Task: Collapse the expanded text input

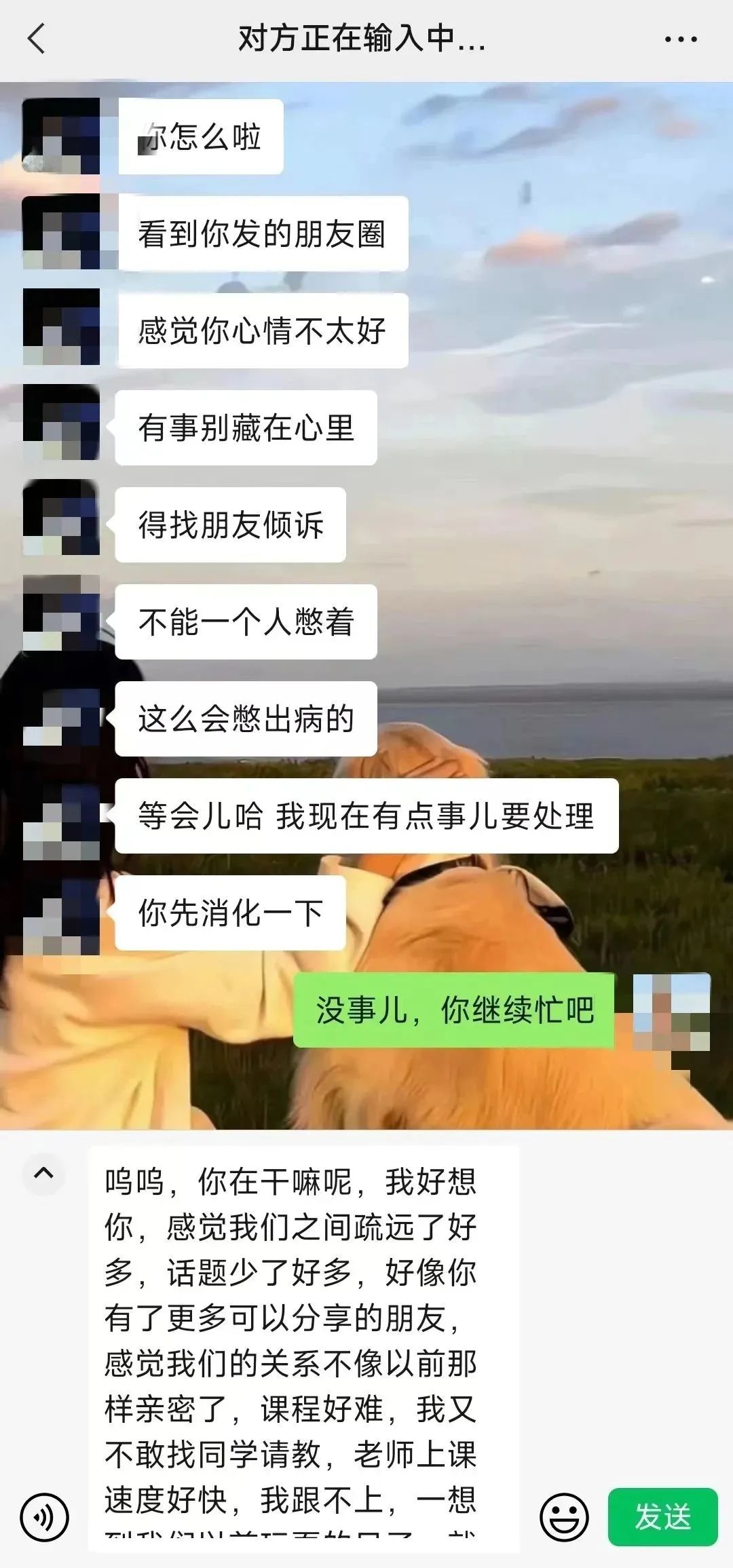Action: pos(44,1172)
